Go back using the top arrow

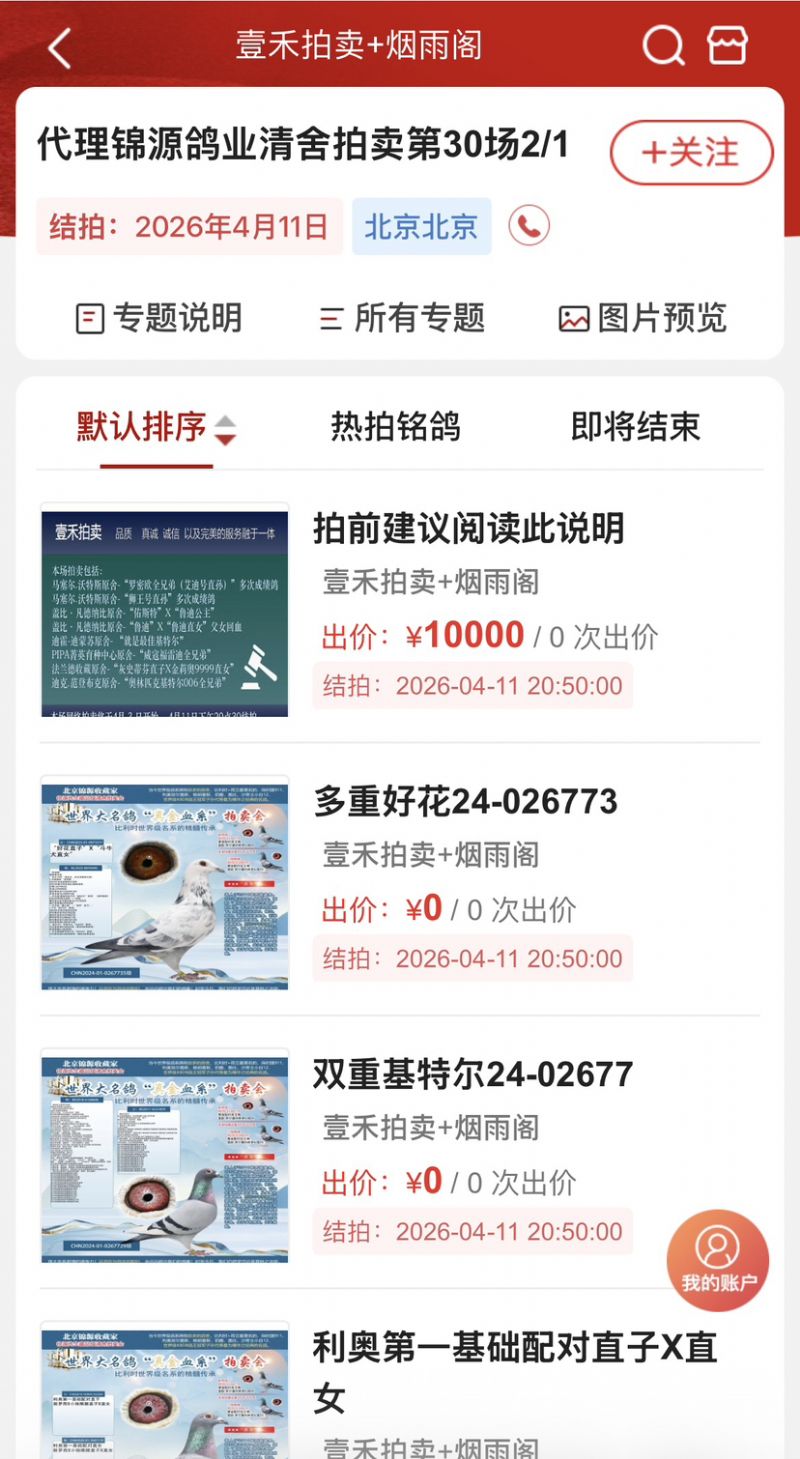60,47
